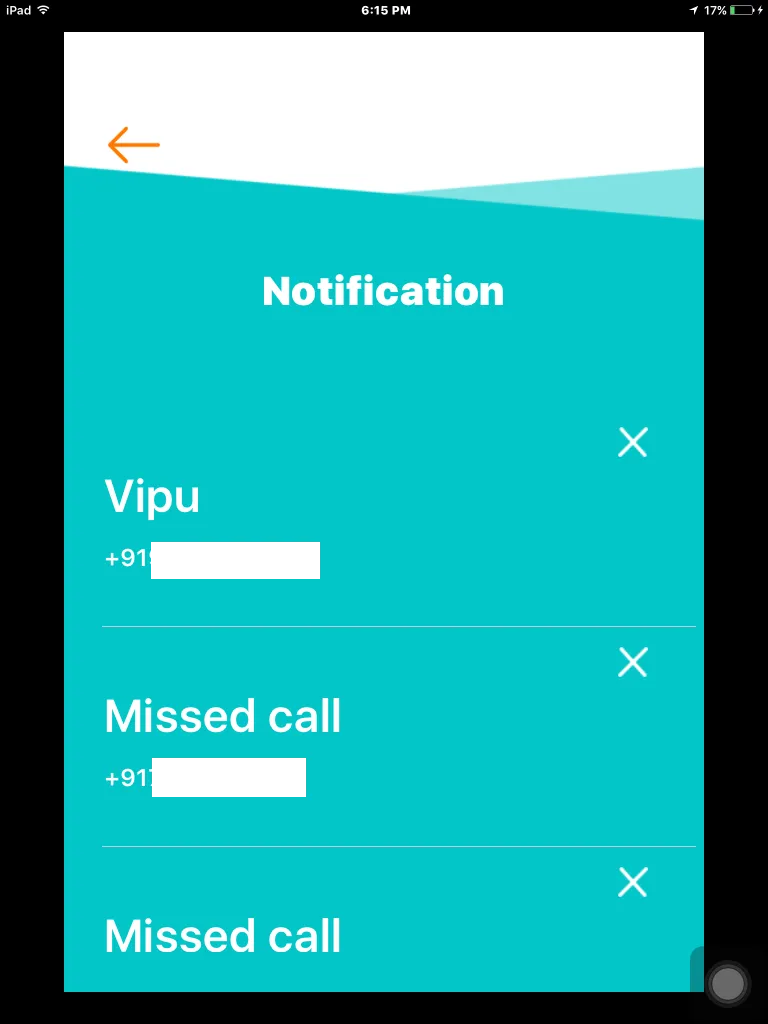Dismiss the last Missed call notification
768x1024 pixels.
coord(633,882)
